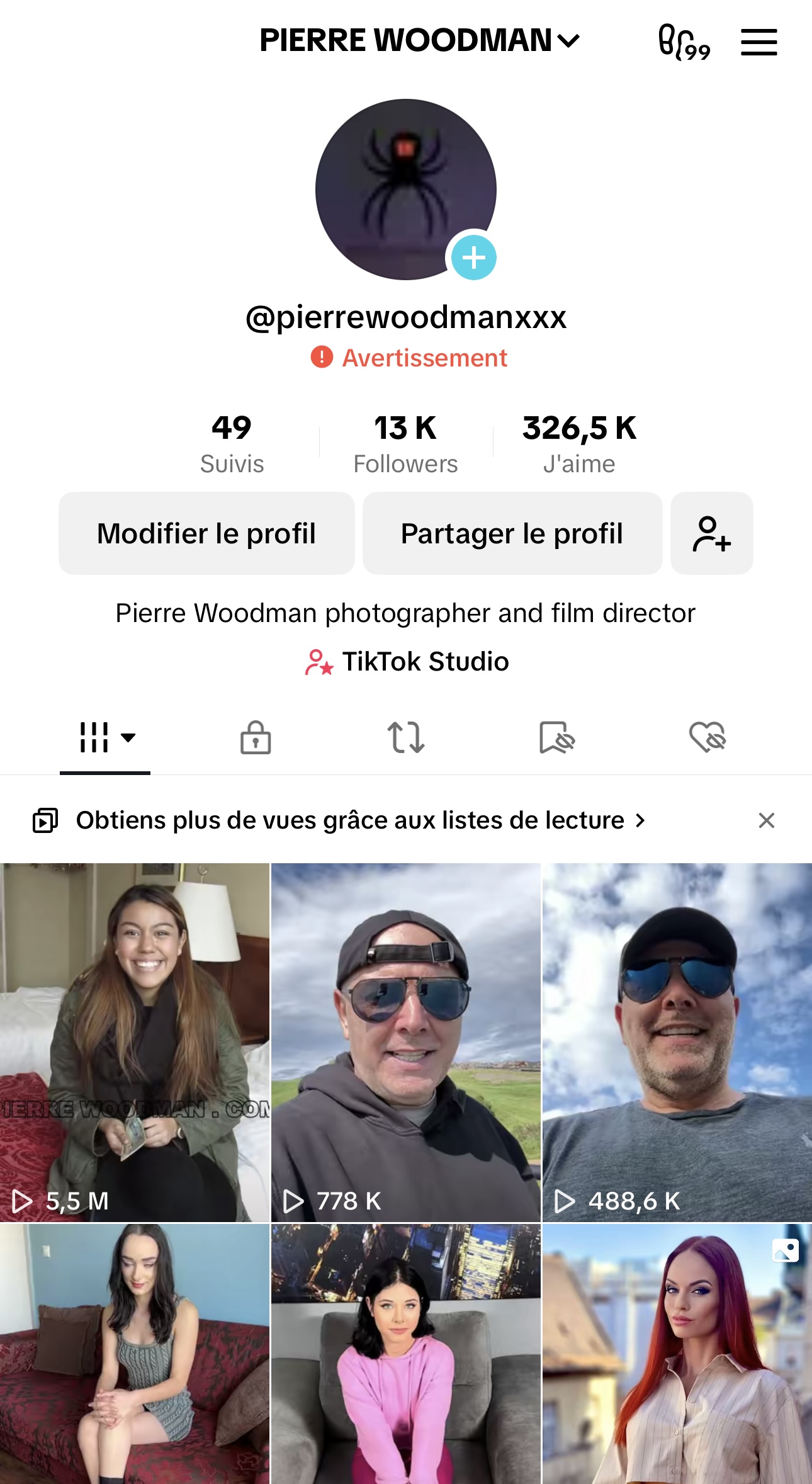Image resolution: width=812 pixels, height=1484 pixels.
Task: Dismiss the listes de lecture banner
Action: pyautogui.click(x=766, y=820)
